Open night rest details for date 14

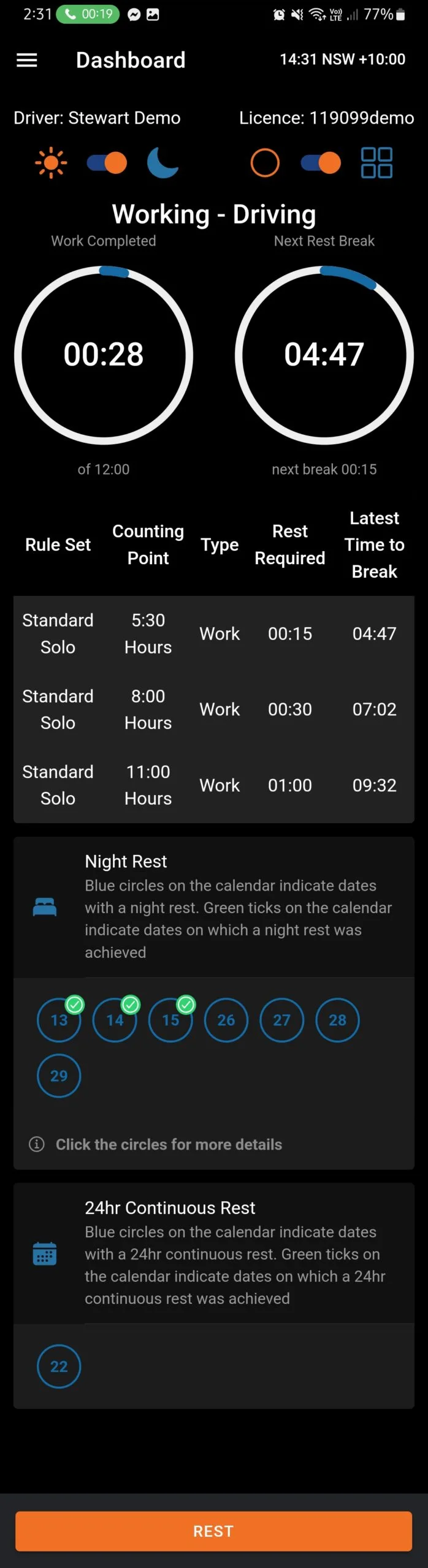pyautogui.click(x=115, y=1020)
